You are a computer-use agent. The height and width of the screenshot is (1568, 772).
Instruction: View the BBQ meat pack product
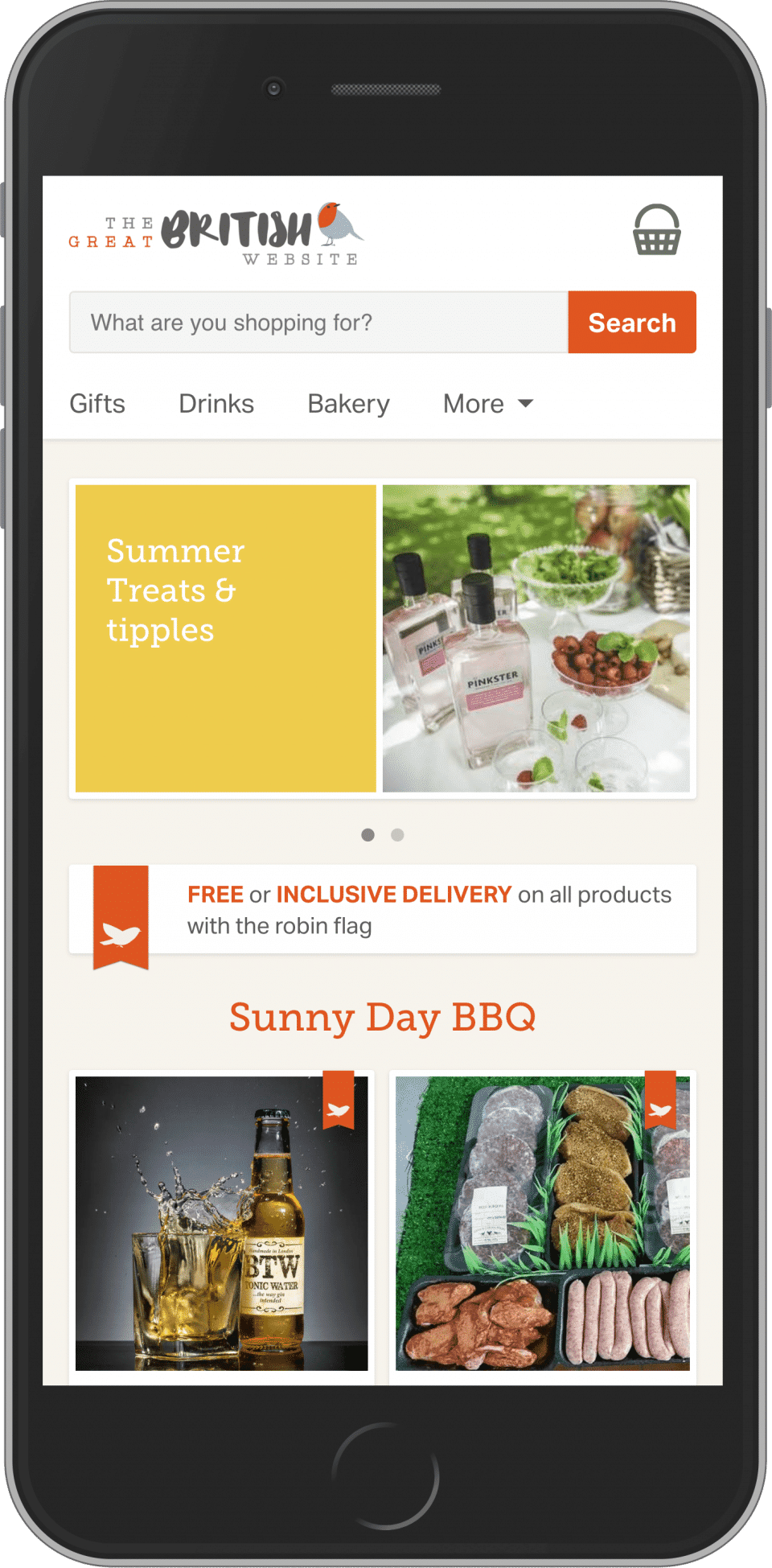tap(543, 1223)
